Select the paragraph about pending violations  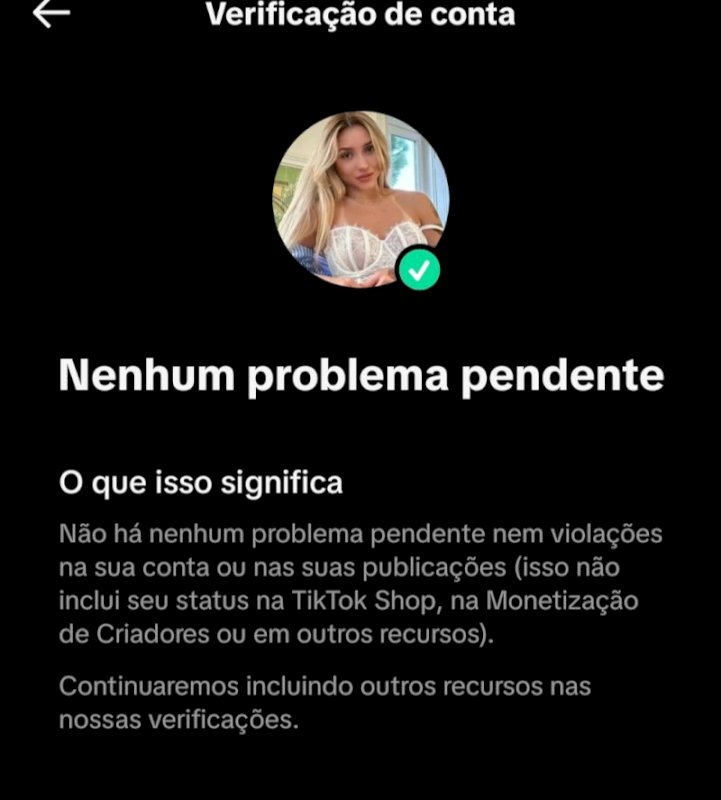click(x=360, y=578)
